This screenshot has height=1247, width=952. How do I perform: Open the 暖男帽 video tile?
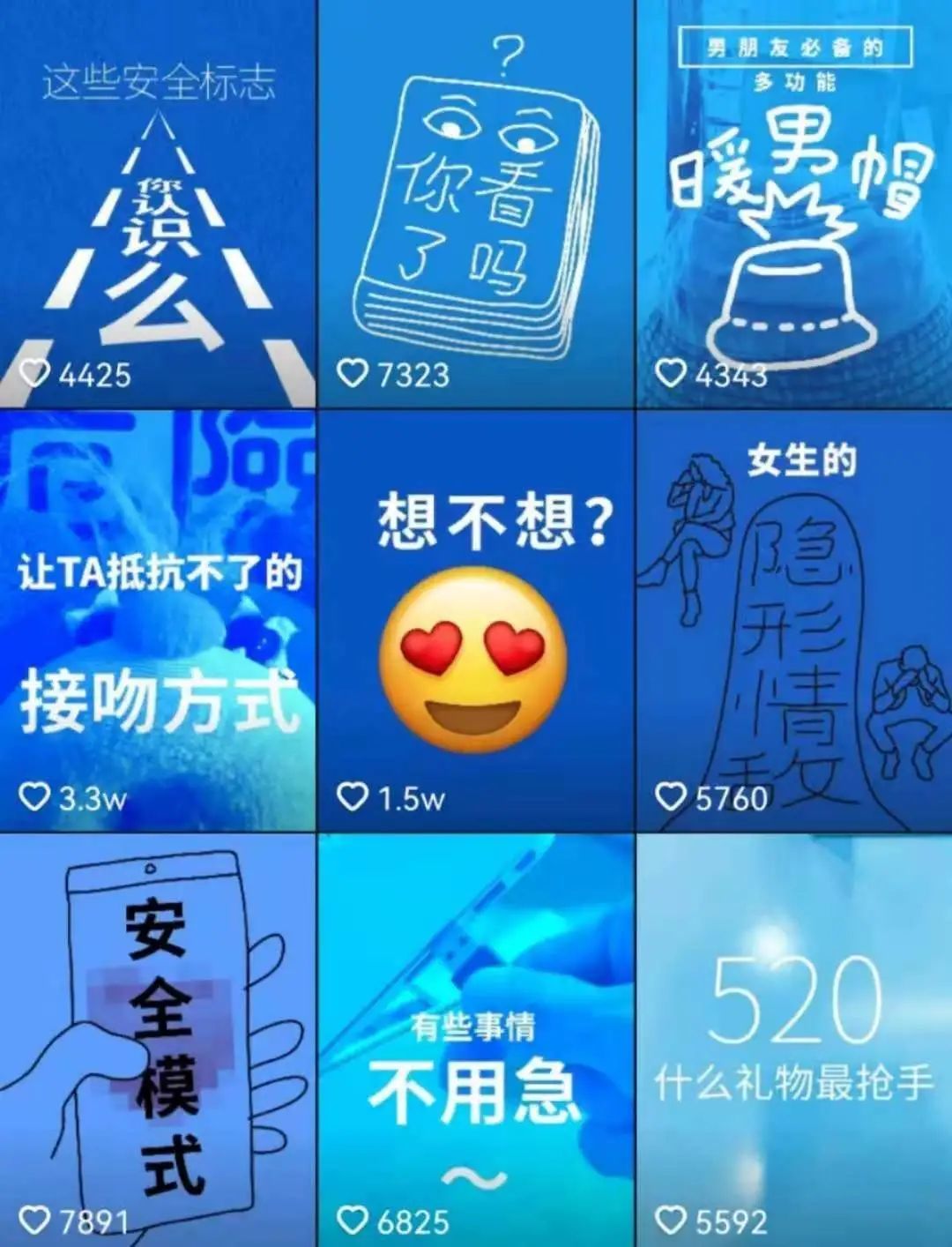[x=793, y=203]
